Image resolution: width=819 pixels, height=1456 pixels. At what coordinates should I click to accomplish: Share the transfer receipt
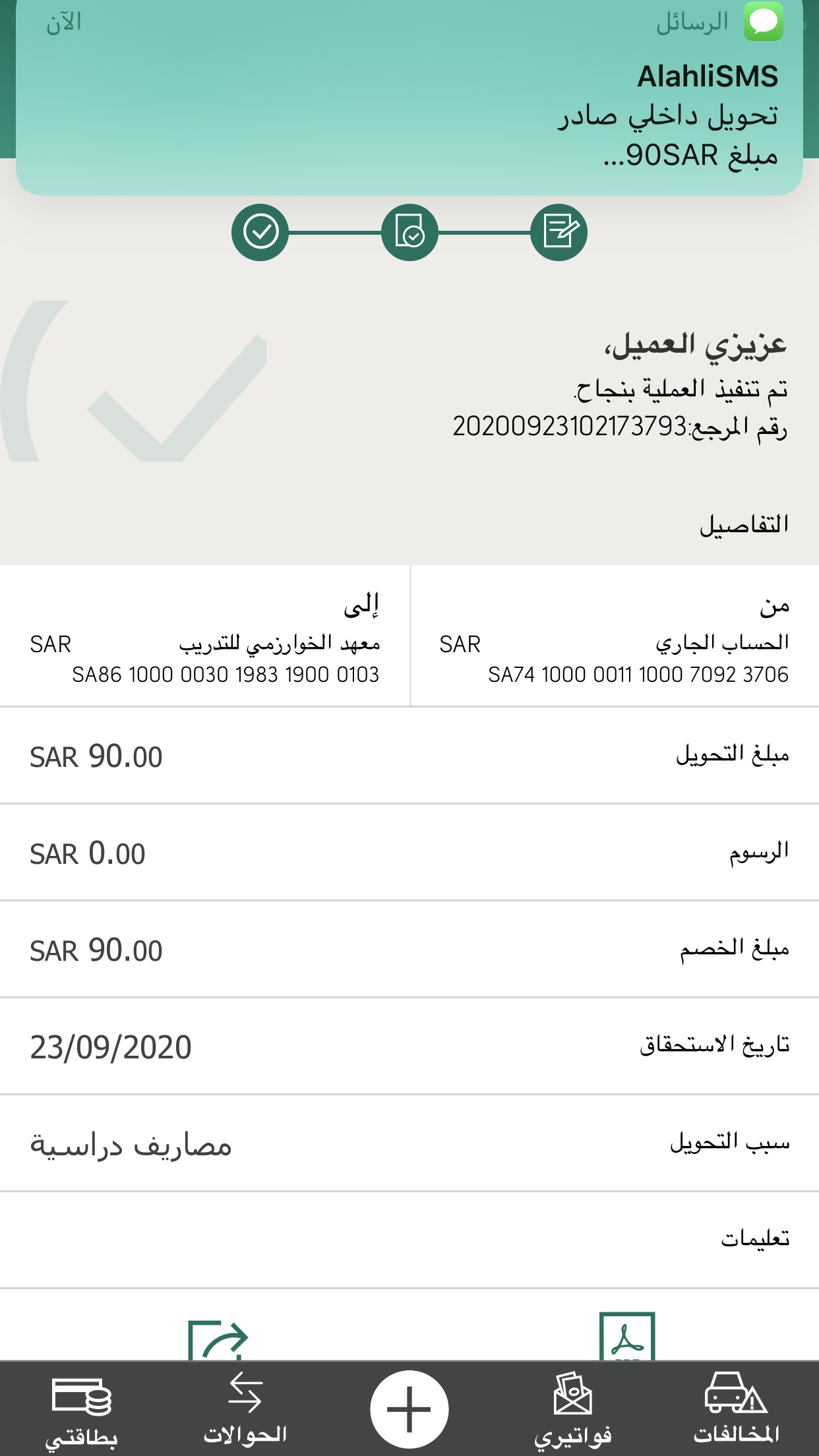pos(218,1340)
